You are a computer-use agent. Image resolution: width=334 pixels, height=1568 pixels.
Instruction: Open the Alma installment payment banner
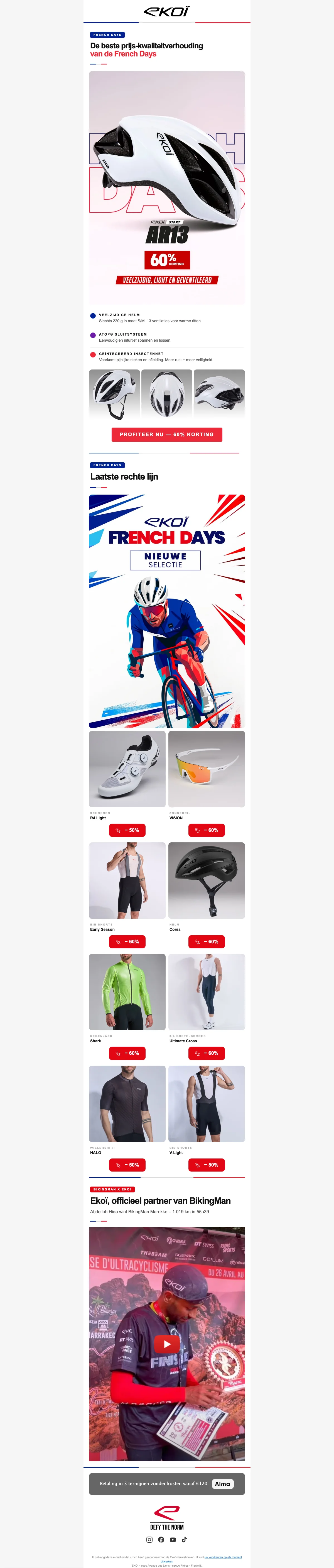pos(167,1483)
